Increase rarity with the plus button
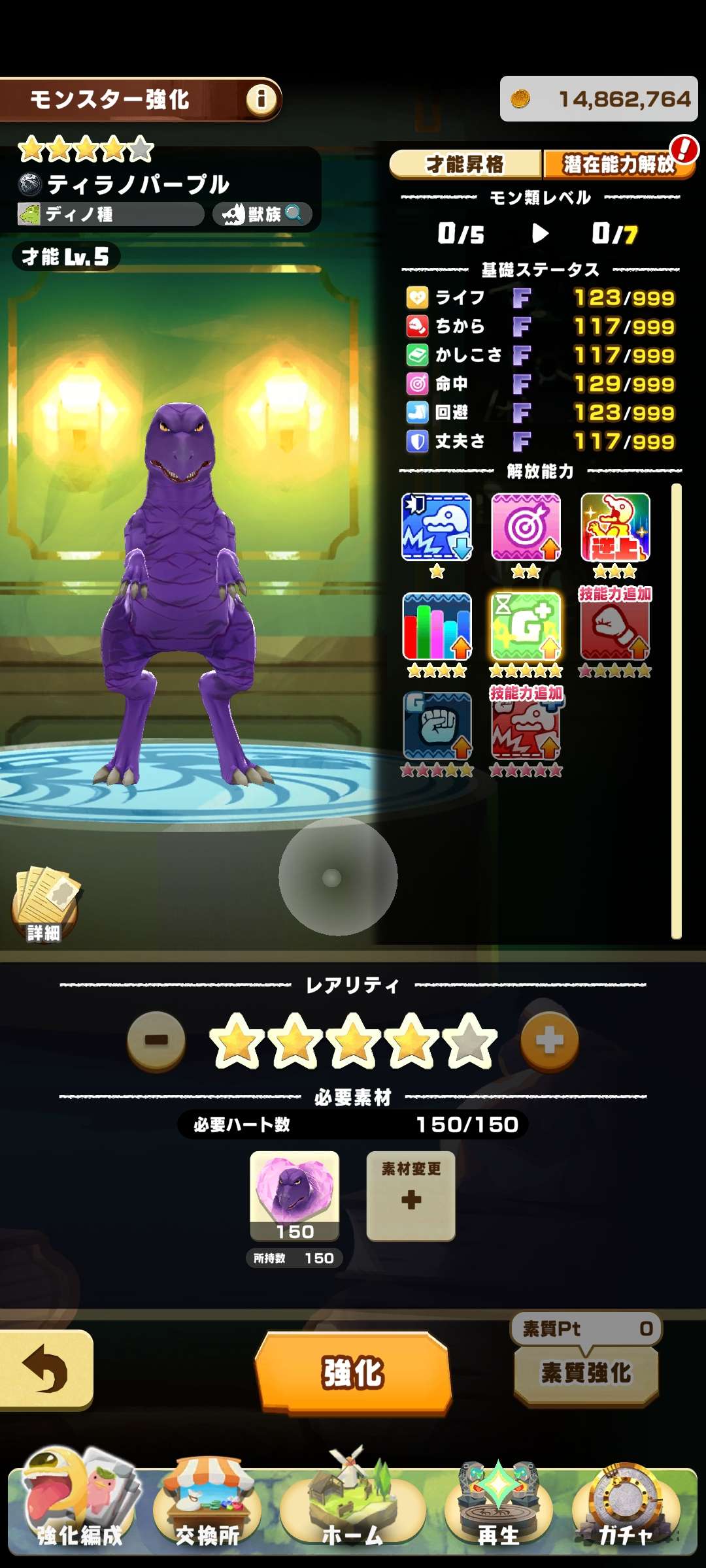Screen dimensions: 706x1568 pyautogui.click(x=549, y=1040)
